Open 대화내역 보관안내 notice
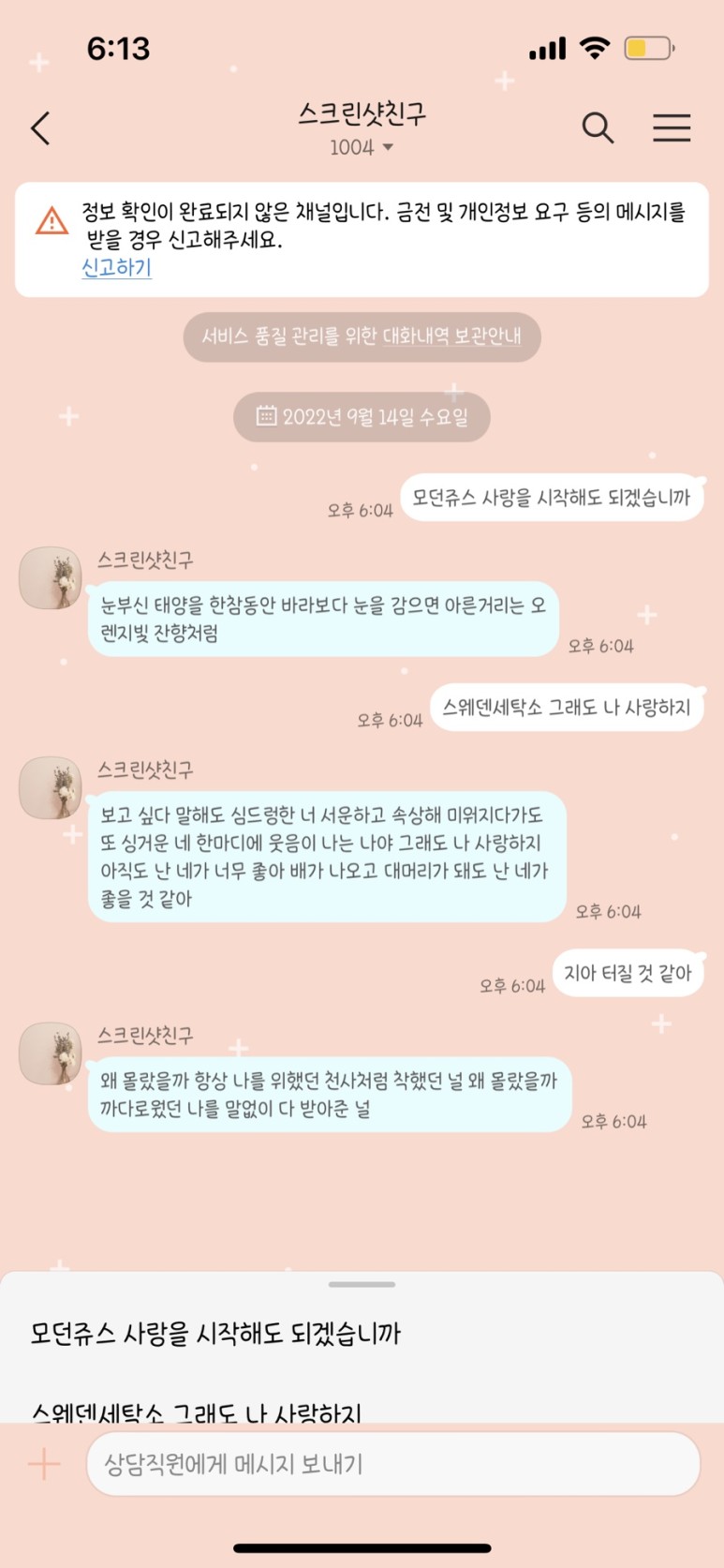Screen dimensions: 724x1568 coord(451,336)
